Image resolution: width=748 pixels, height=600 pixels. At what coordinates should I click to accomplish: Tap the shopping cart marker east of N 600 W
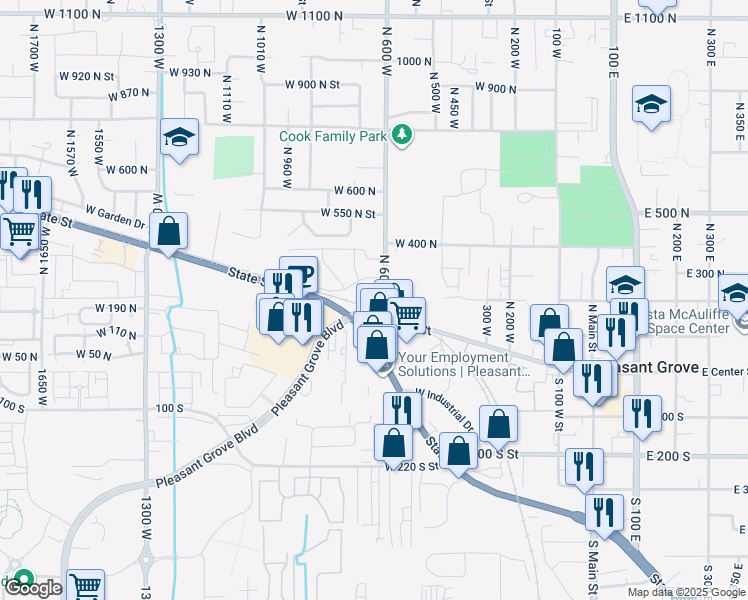click(408, 317)
